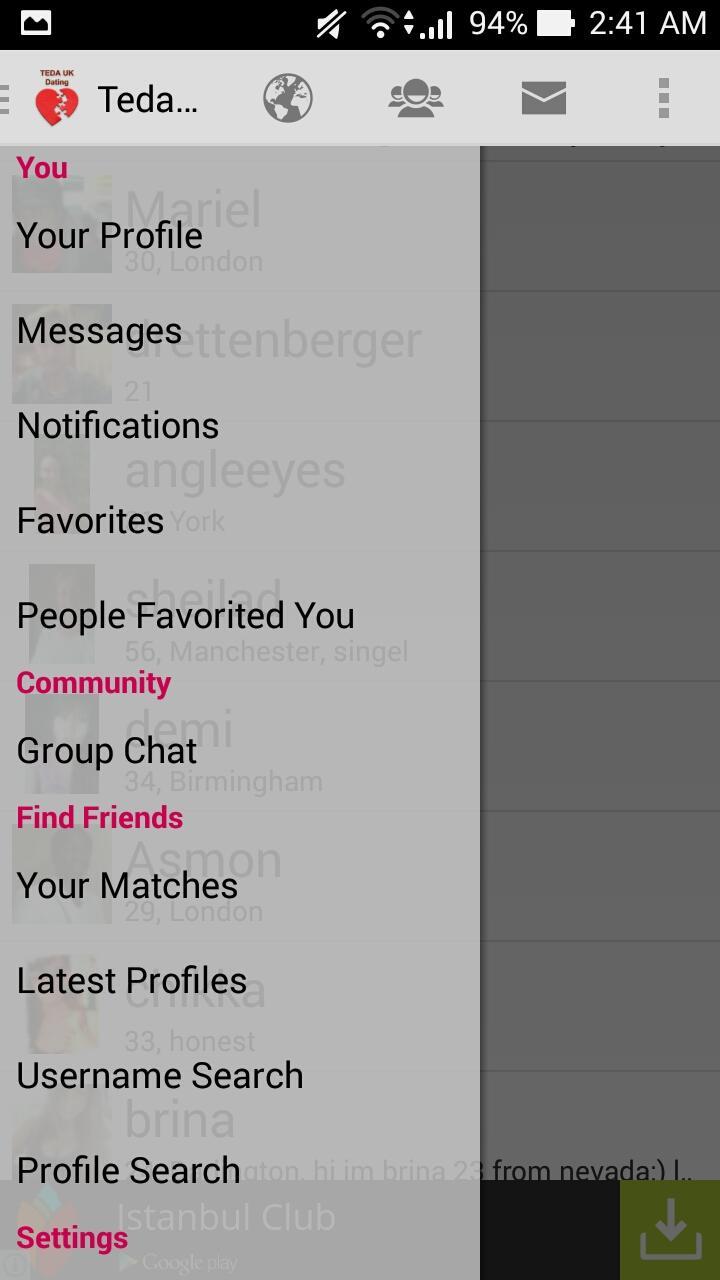Browse Latest Profiles
Screen dimensions: 720x1280
point(131,980)
